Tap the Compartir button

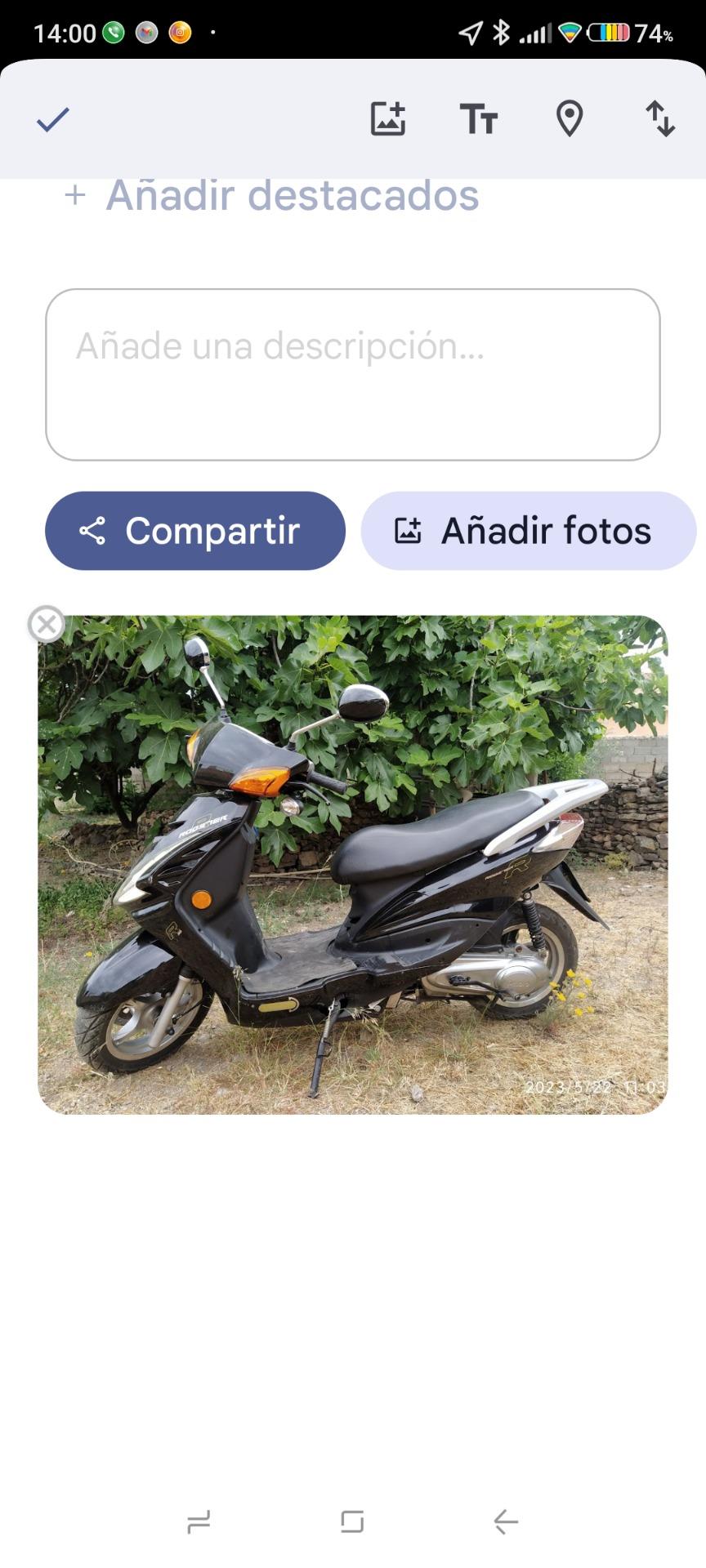(194, 531)
